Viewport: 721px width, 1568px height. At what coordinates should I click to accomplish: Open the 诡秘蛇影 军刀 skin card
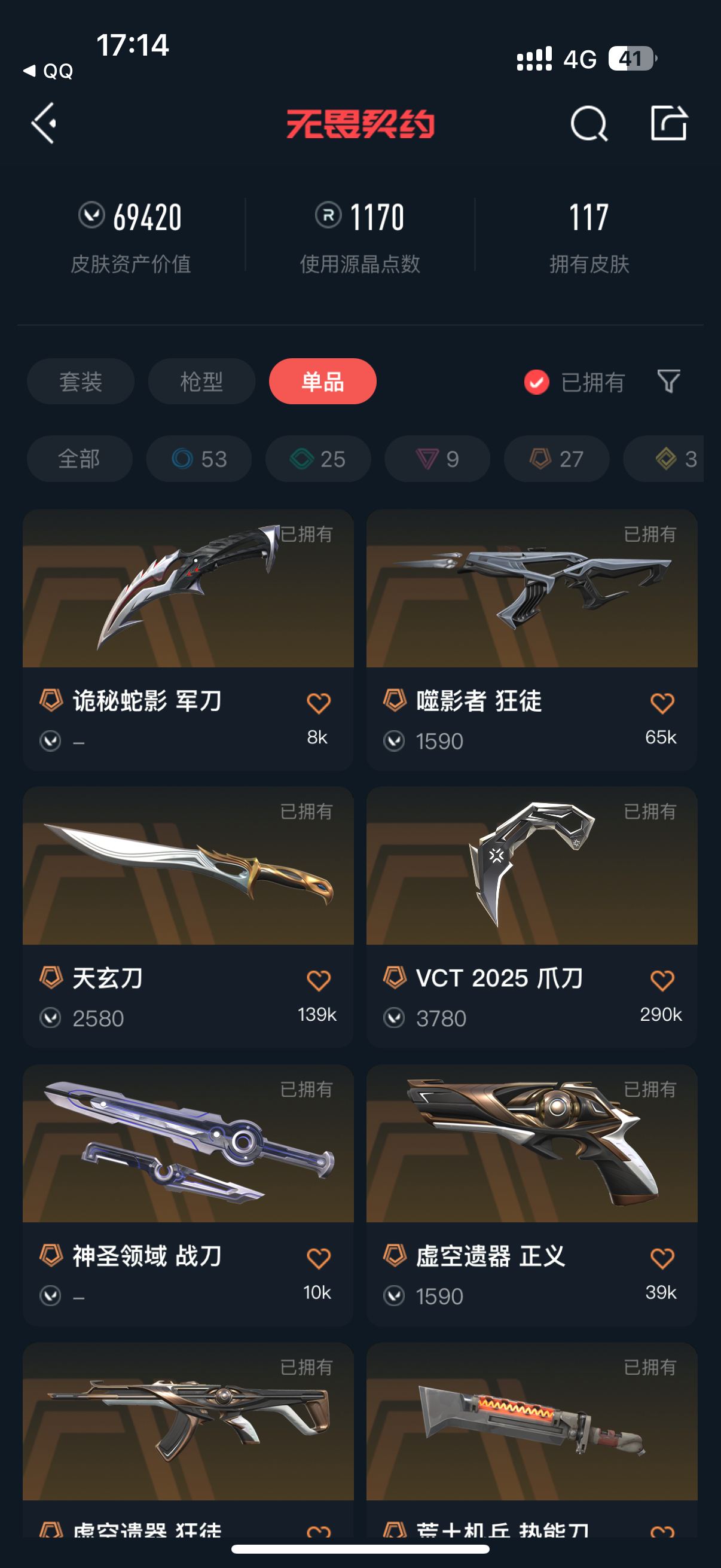[x=188, y=609]
